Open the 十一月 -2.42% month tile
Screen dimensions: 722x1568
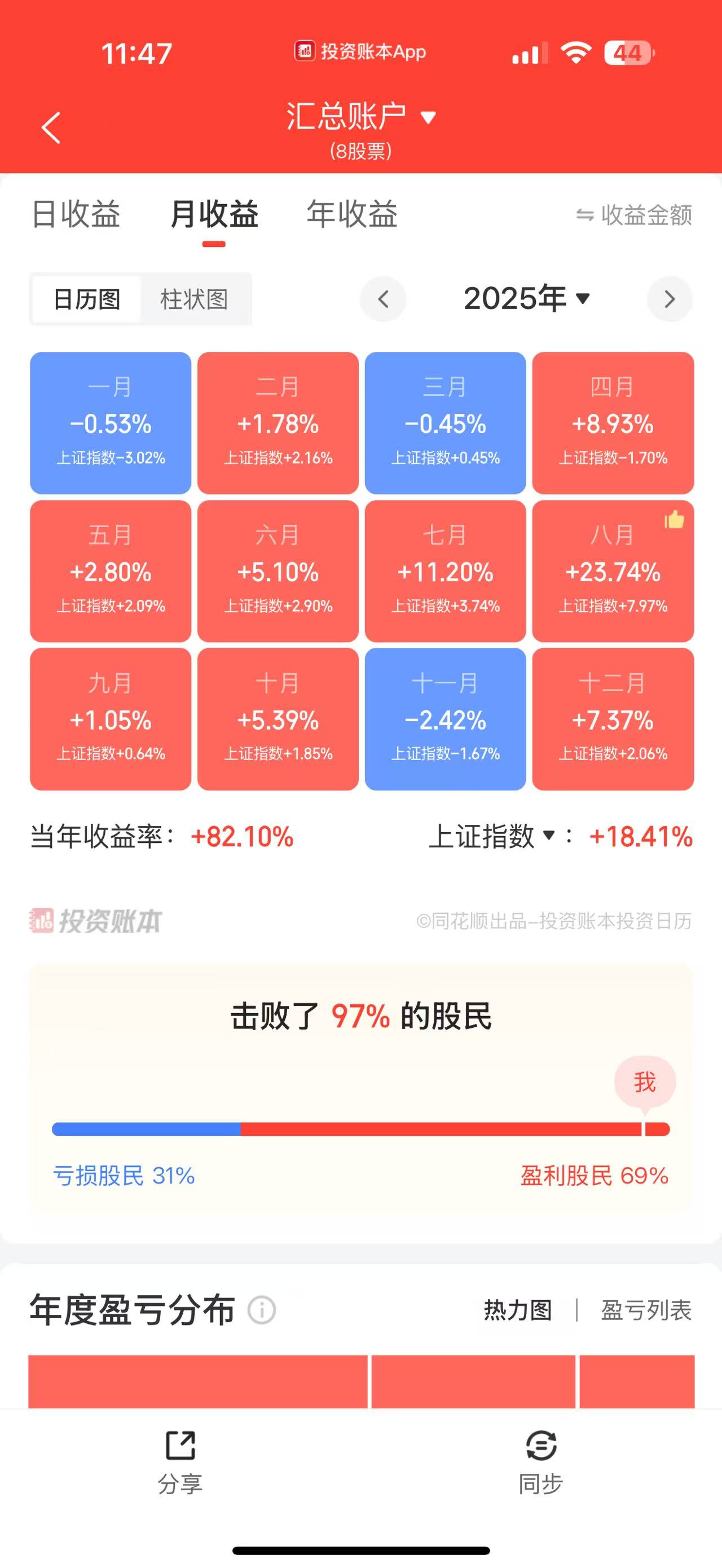point(445,719)
